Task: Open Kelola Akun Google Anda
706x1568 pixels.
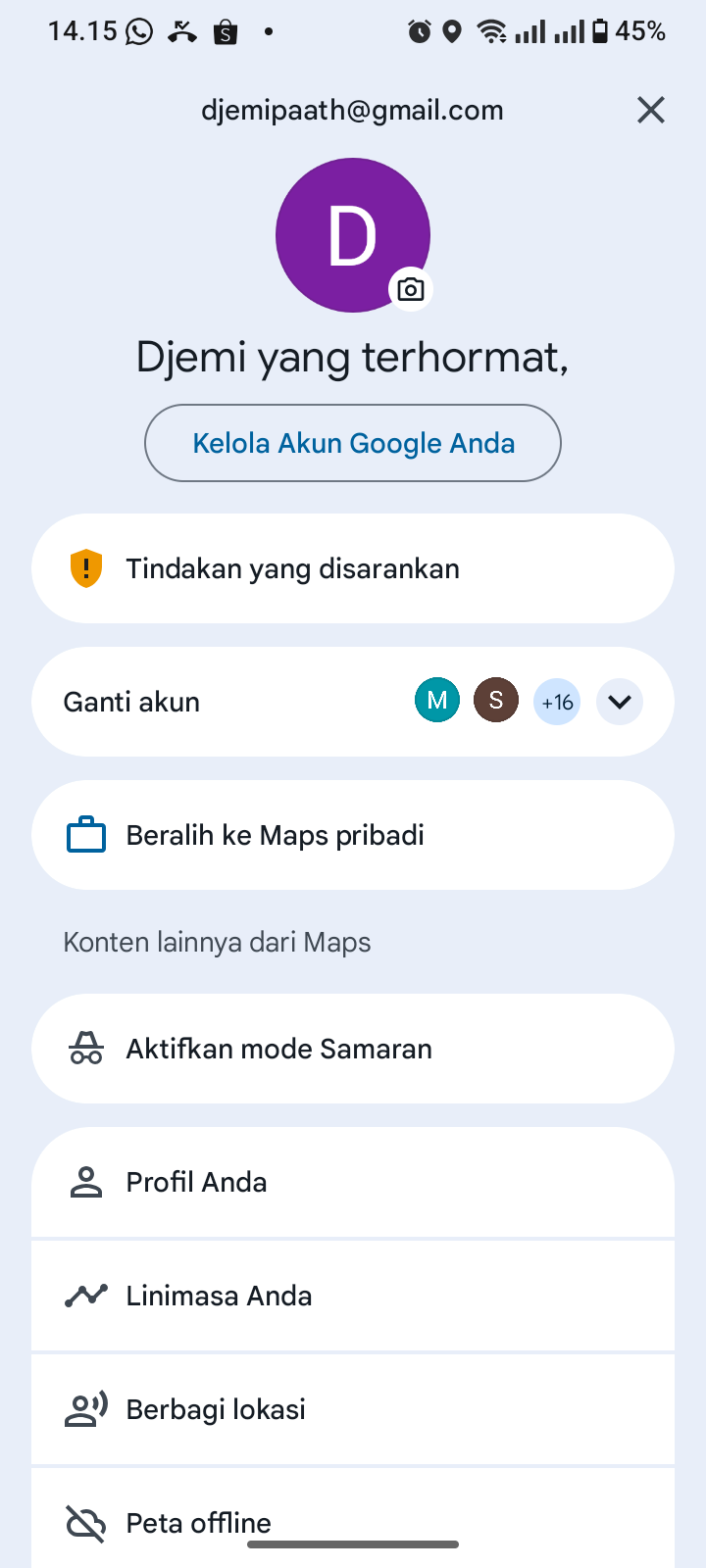Action: coord(353,443)
